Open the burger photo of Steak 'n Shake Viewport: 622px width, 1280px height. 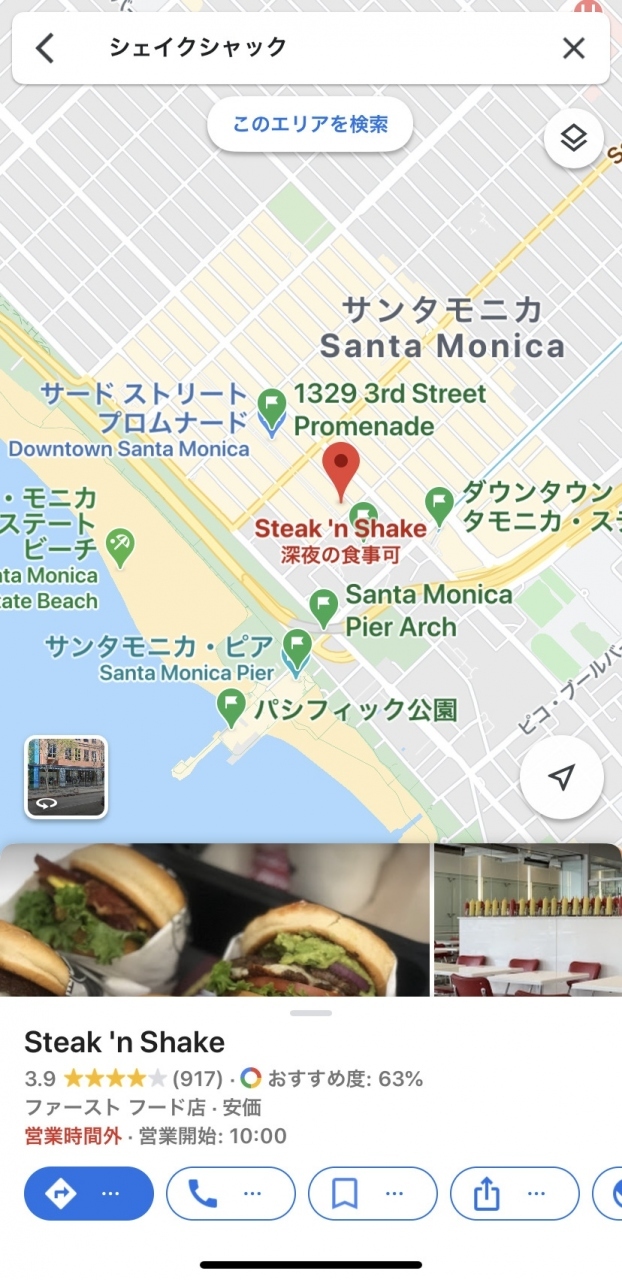pos(214,920)
